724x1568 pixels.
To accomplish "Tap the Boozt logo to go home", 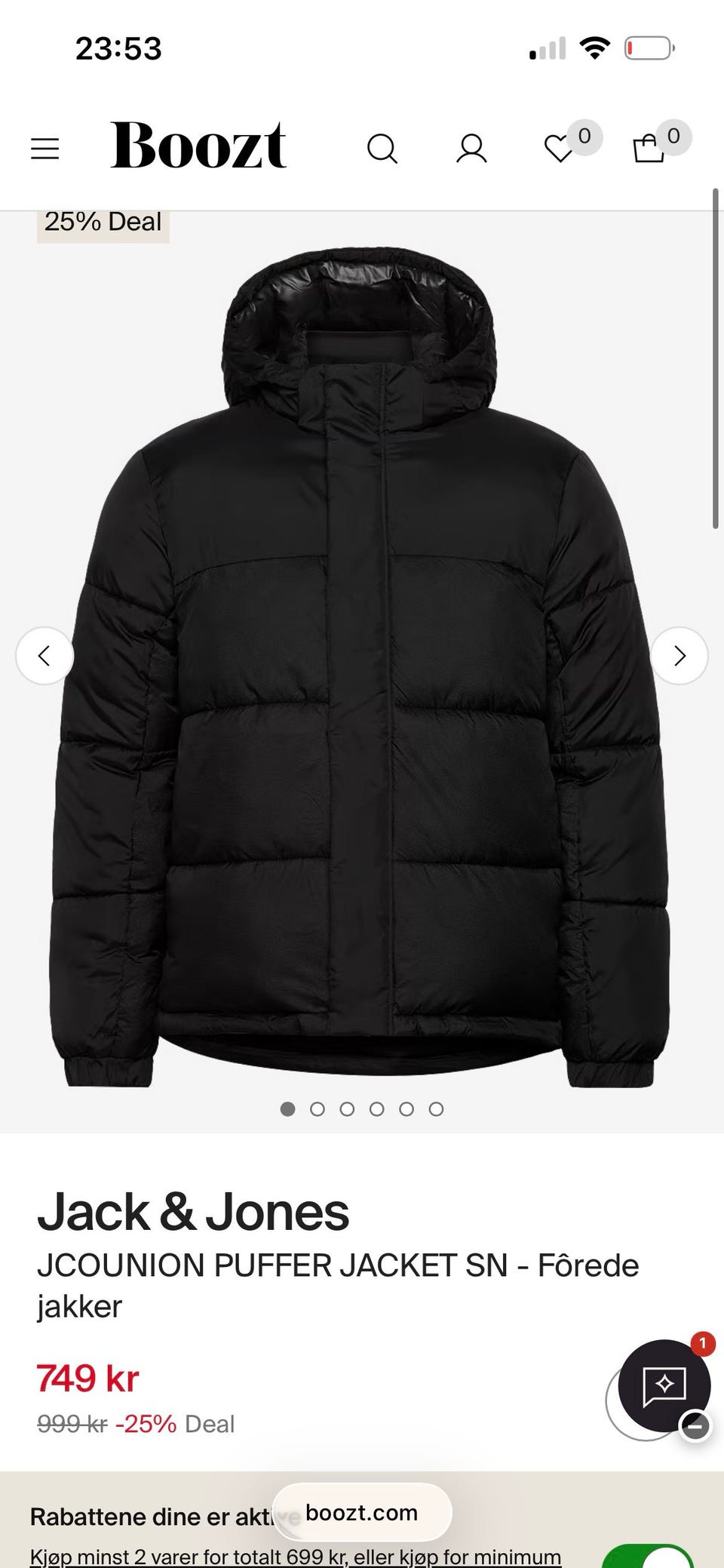I will pos(198,145).
